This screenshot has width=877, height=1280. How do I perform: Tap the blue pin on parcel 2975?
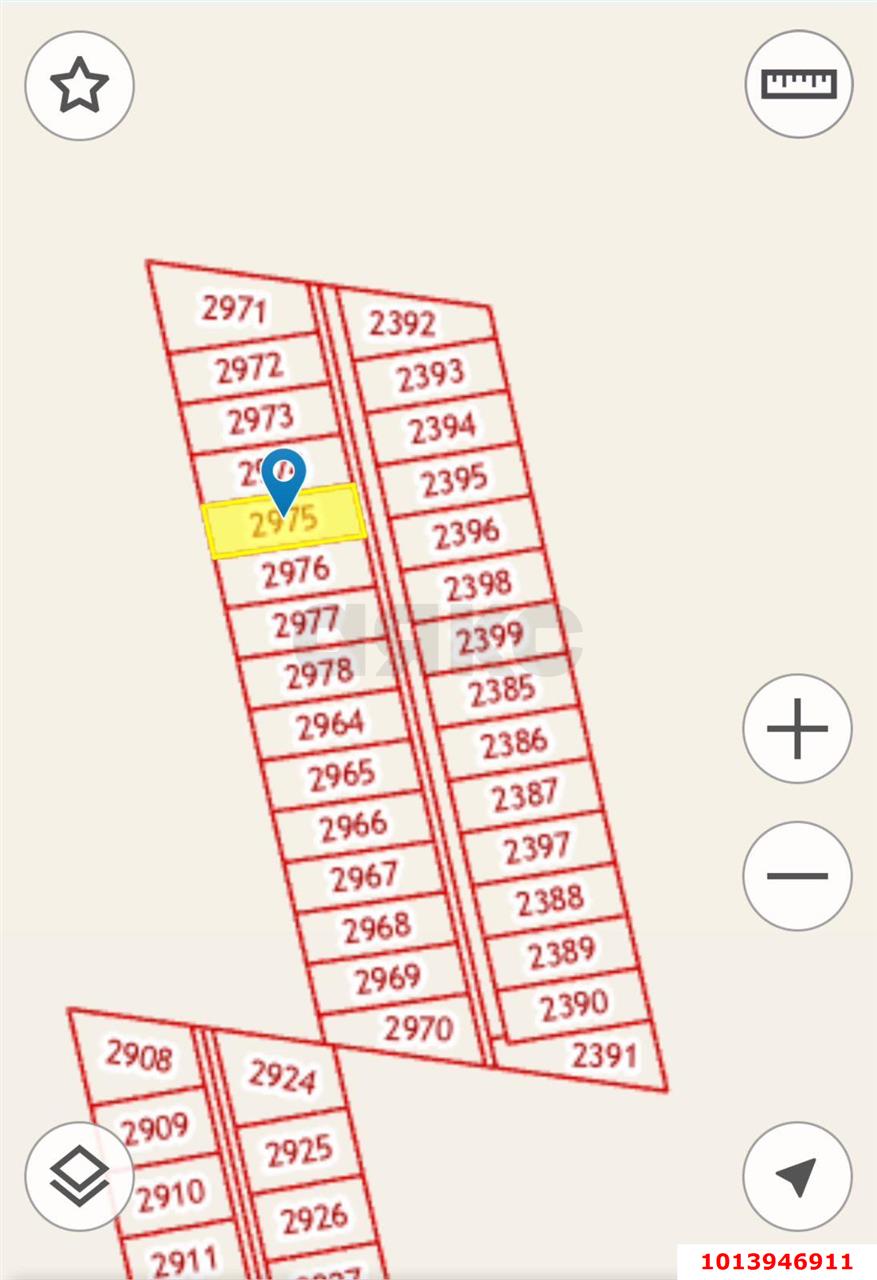(285, 477)
